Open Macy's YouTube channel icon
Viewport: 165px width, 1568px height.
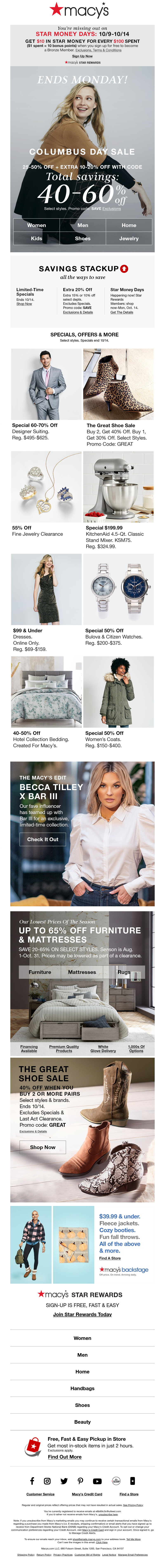(97, 1481)
